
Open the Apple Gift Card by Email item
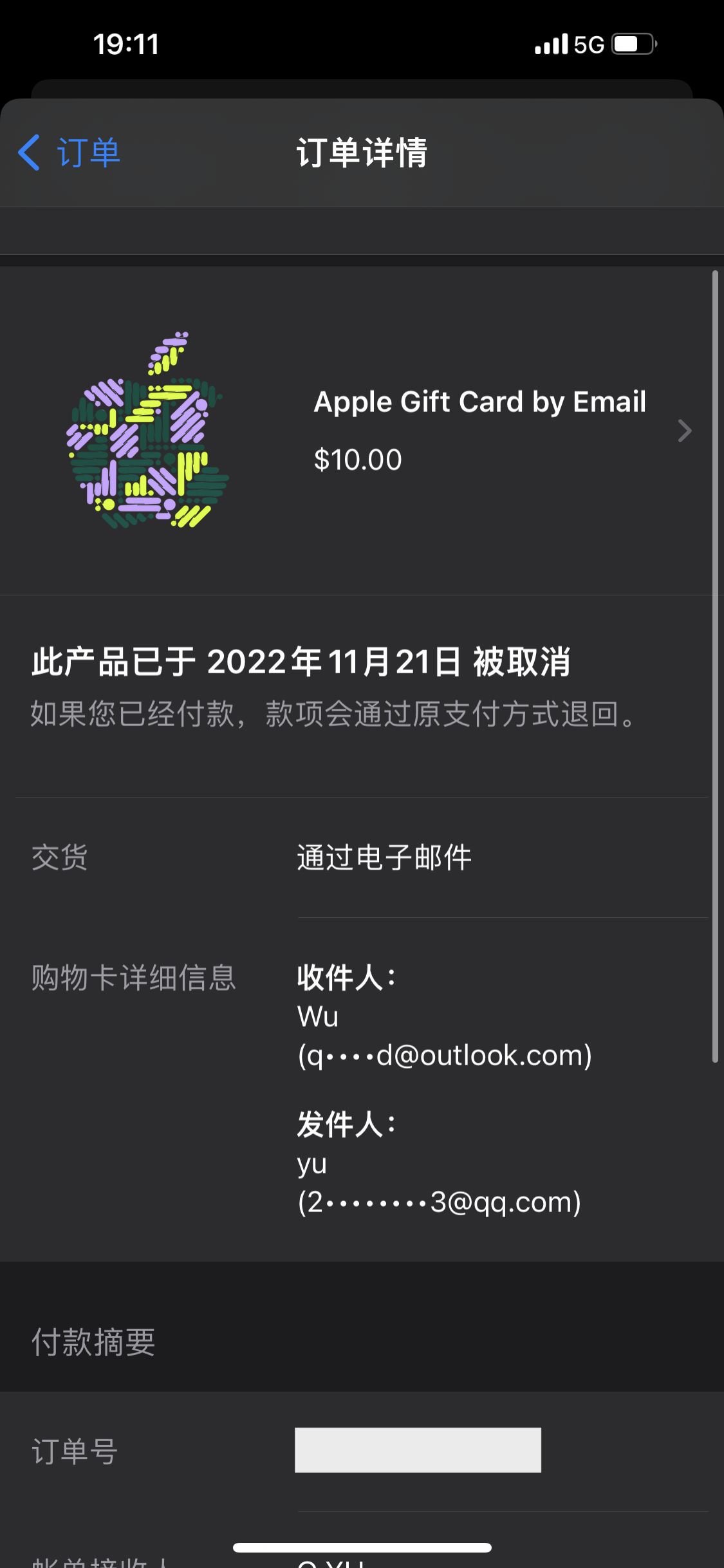pos(479,429)
